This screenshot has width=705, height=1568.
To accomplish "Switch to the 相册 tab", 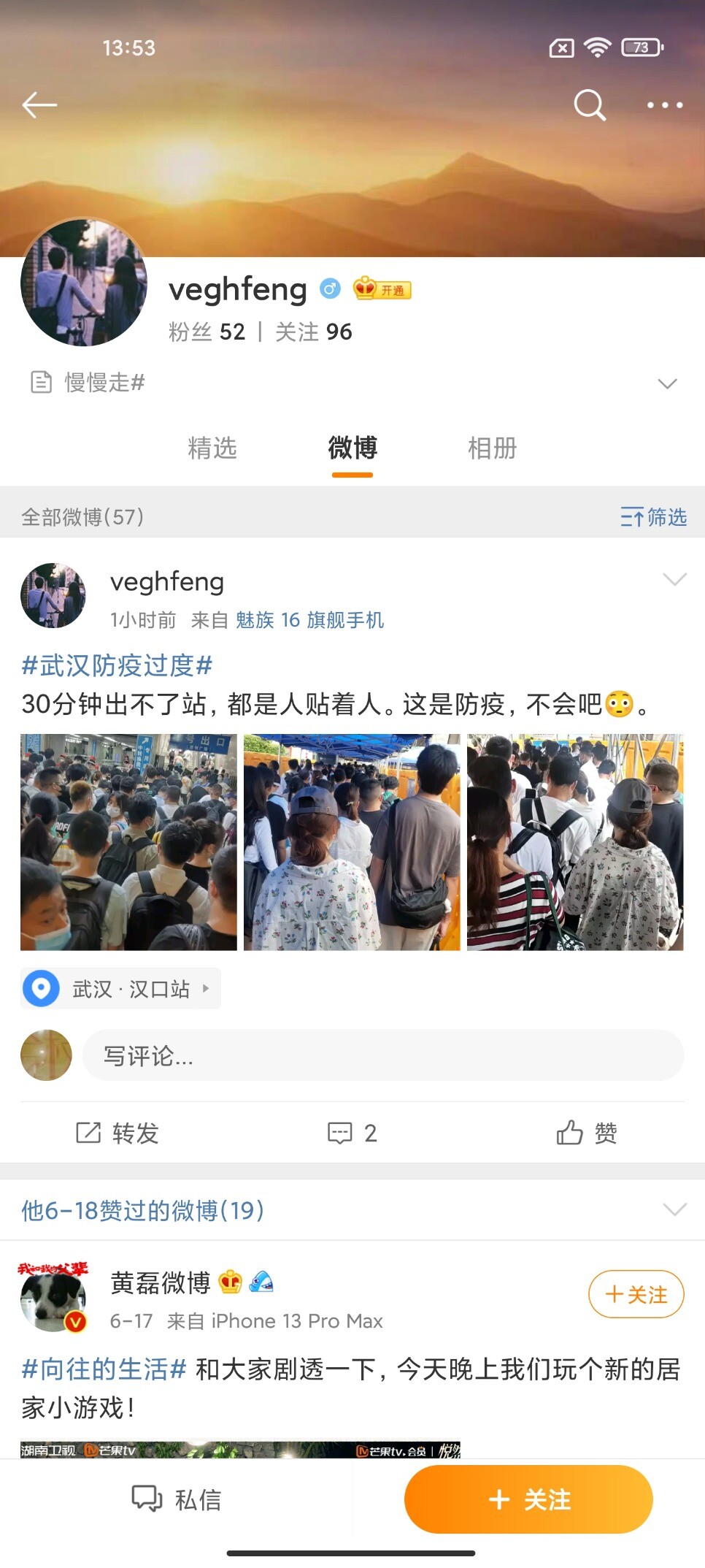I will 492,448.
